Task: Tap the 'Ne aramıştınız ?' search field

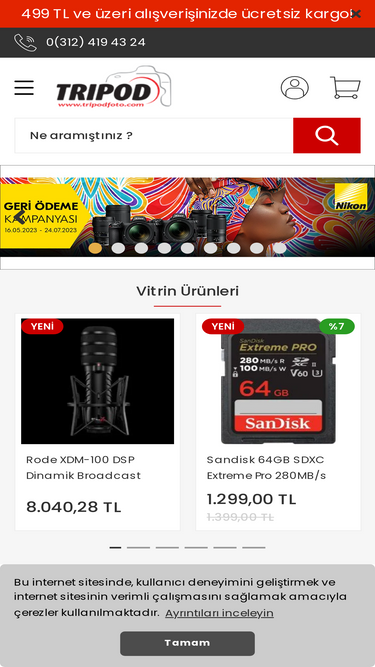Action: 154,136
